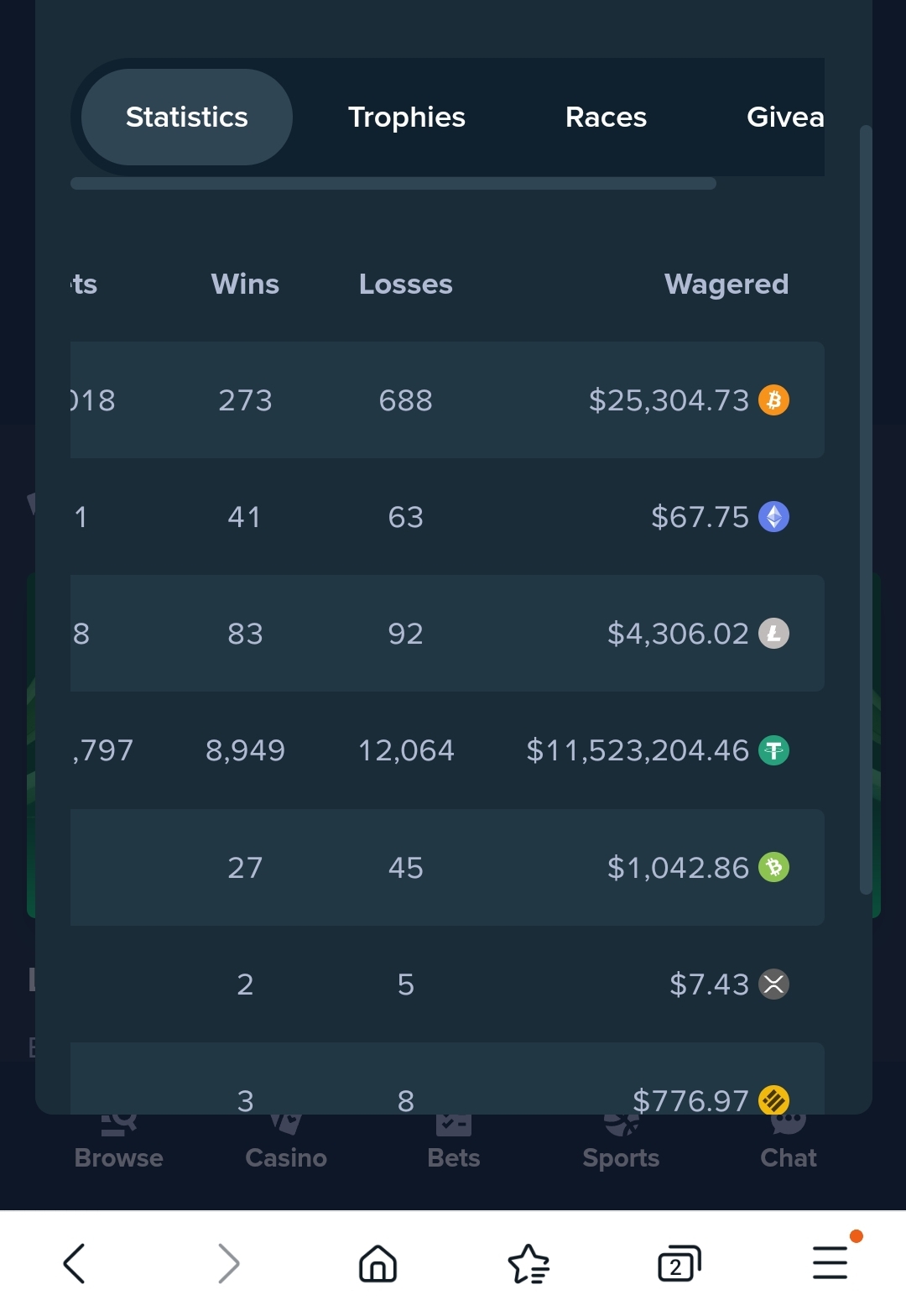
Task: Select the Statistics tab
Action: click(186, 117)
